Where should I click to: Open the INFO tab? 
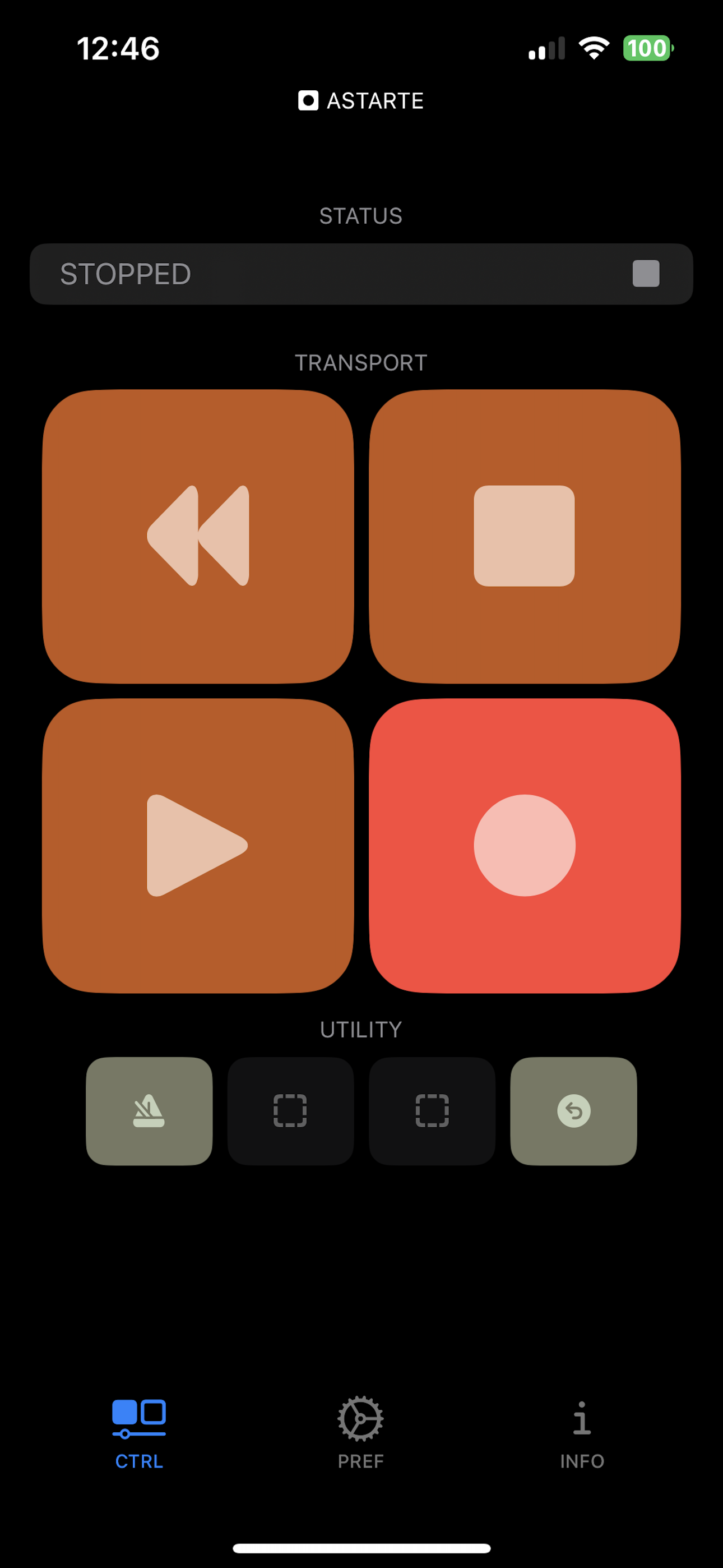point(582,1432)
